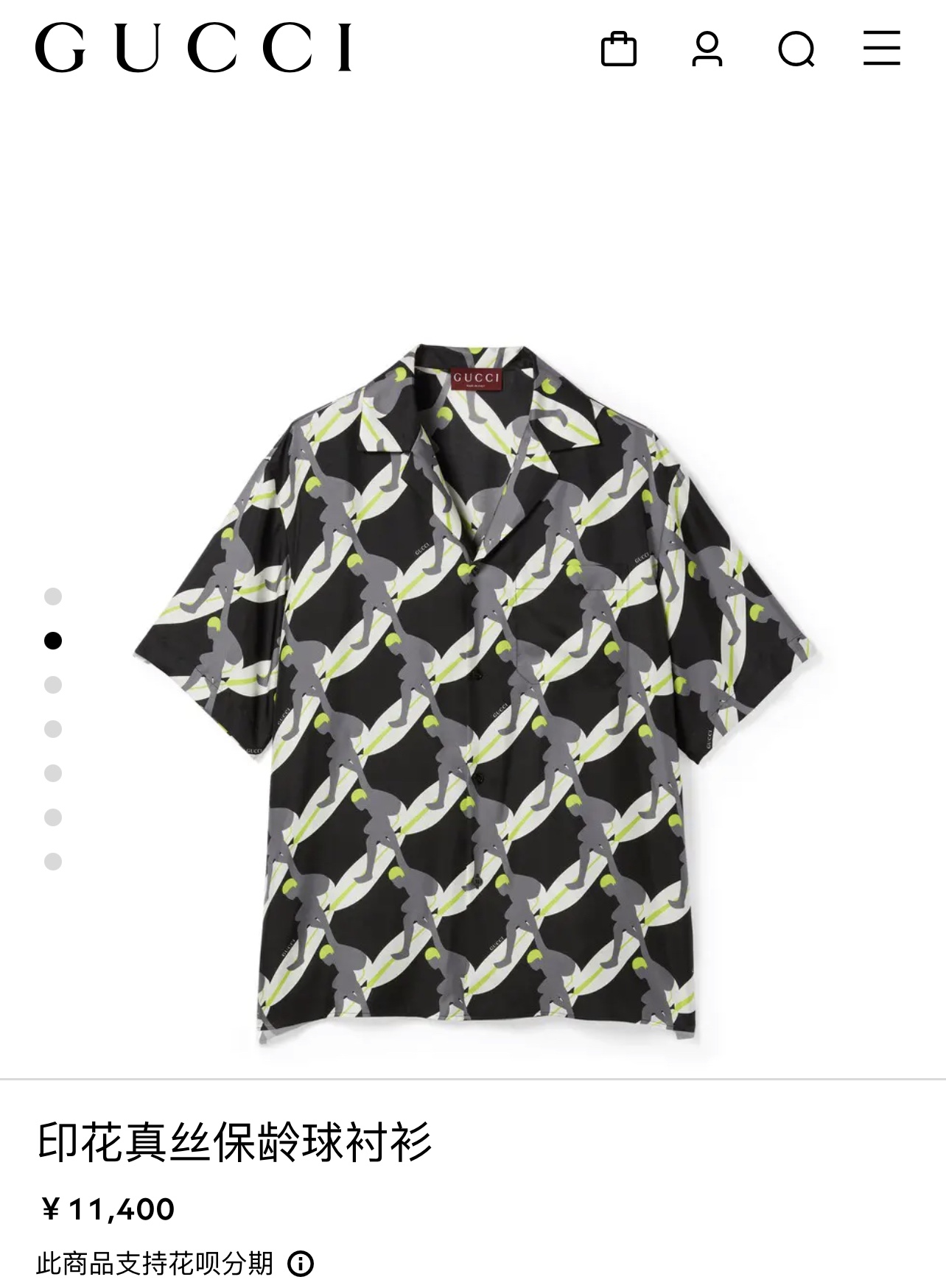Jump to the last product image dot
Image resolution: width=946 pixels, height=1288 pixels.
click(x=53, y=862)
